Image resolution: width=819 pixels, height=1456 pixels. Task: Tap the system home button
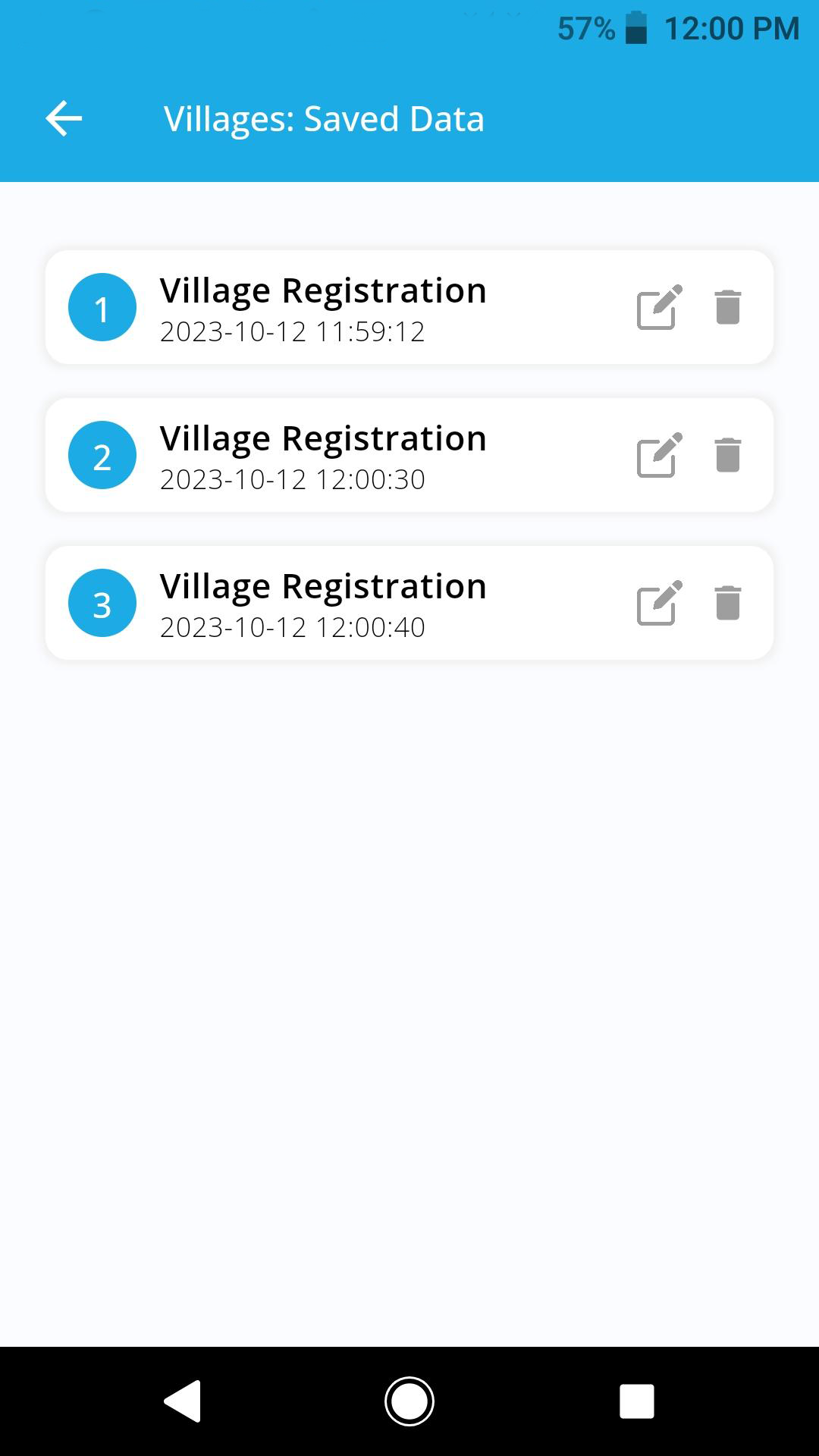pyautogui.click(x=409, y=1401)
